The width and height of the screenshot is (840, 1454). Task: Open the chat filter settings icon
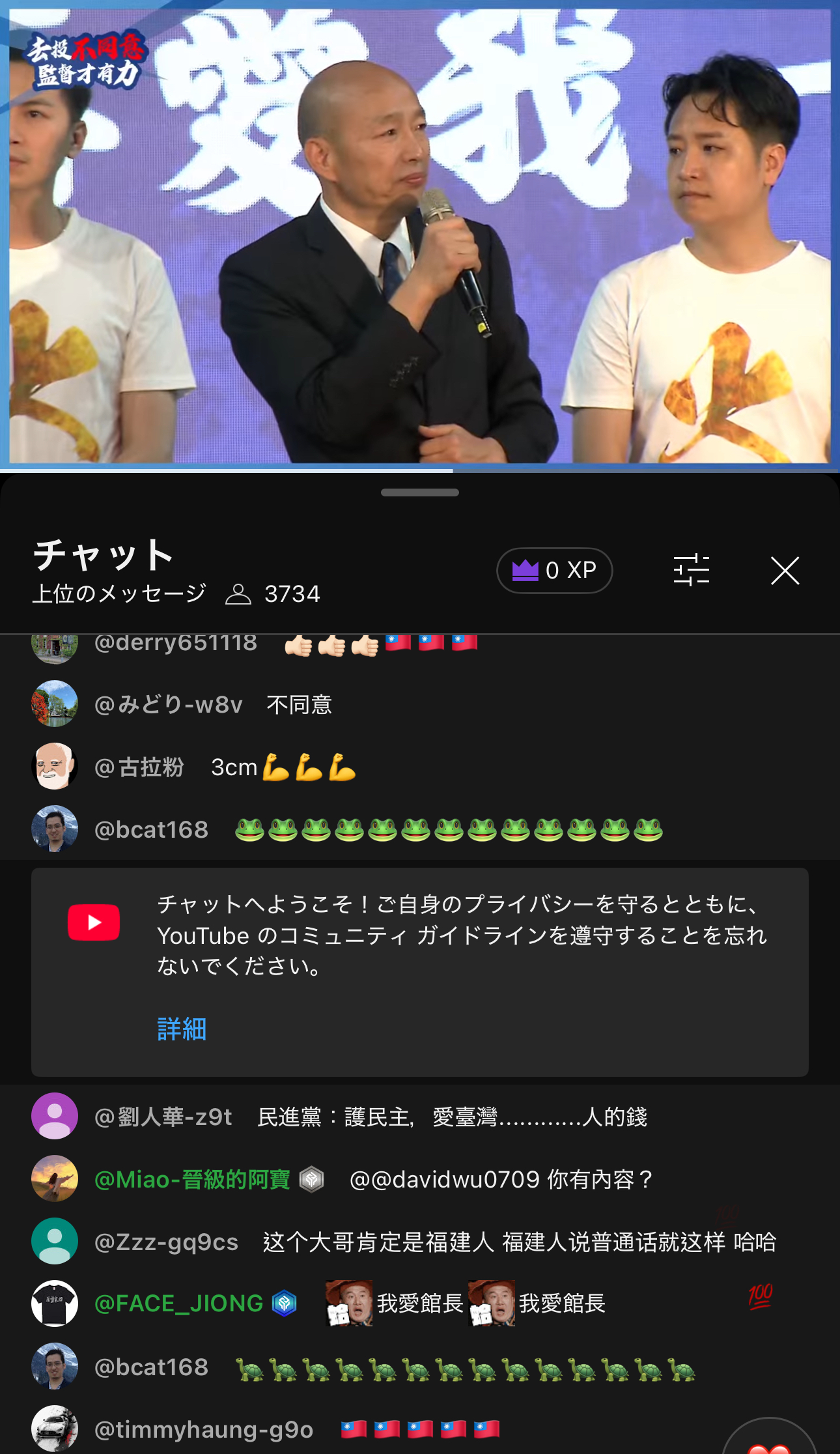pos(691,571)
